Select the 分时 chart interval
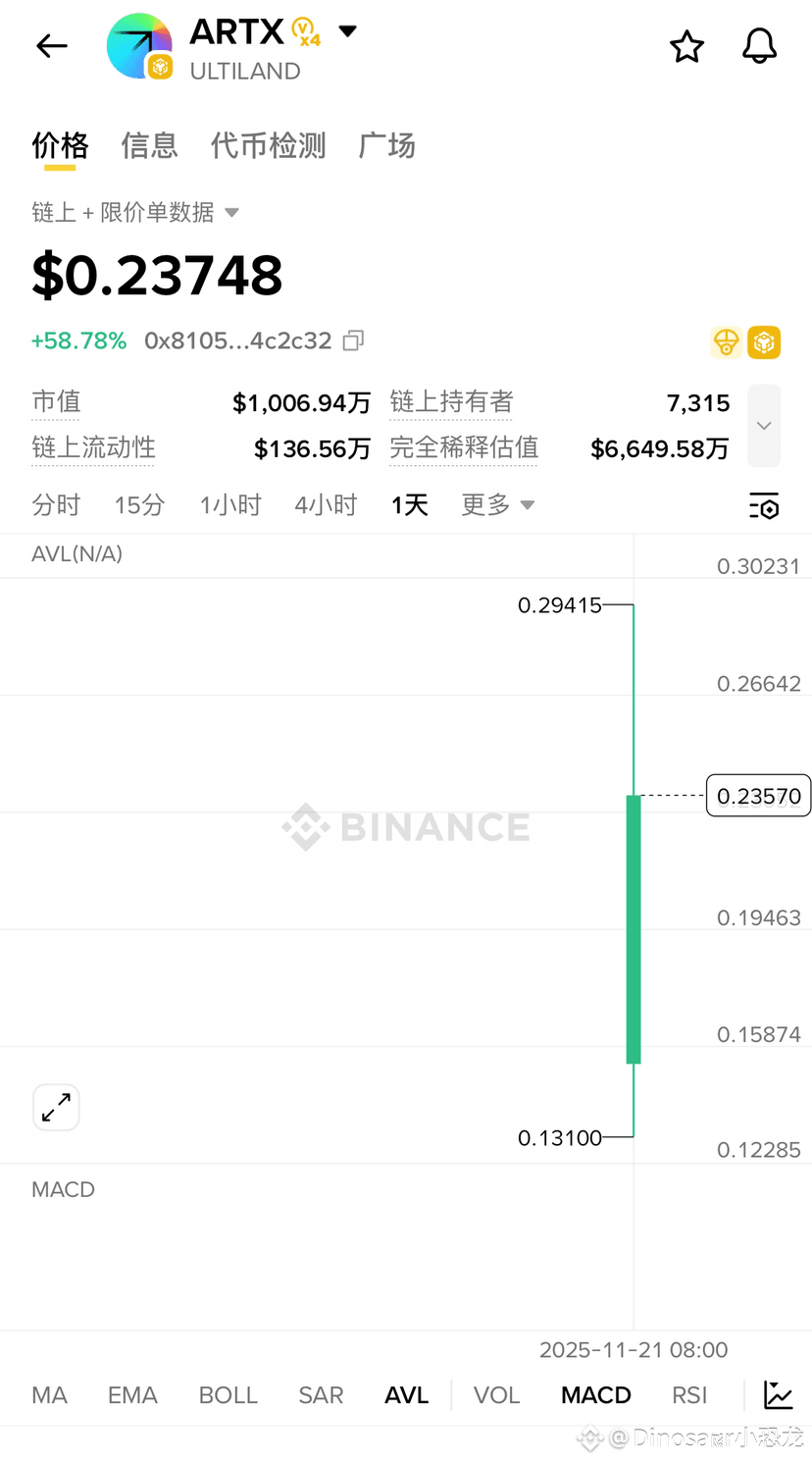The image size is (812, 1463). tap(56, 505)
